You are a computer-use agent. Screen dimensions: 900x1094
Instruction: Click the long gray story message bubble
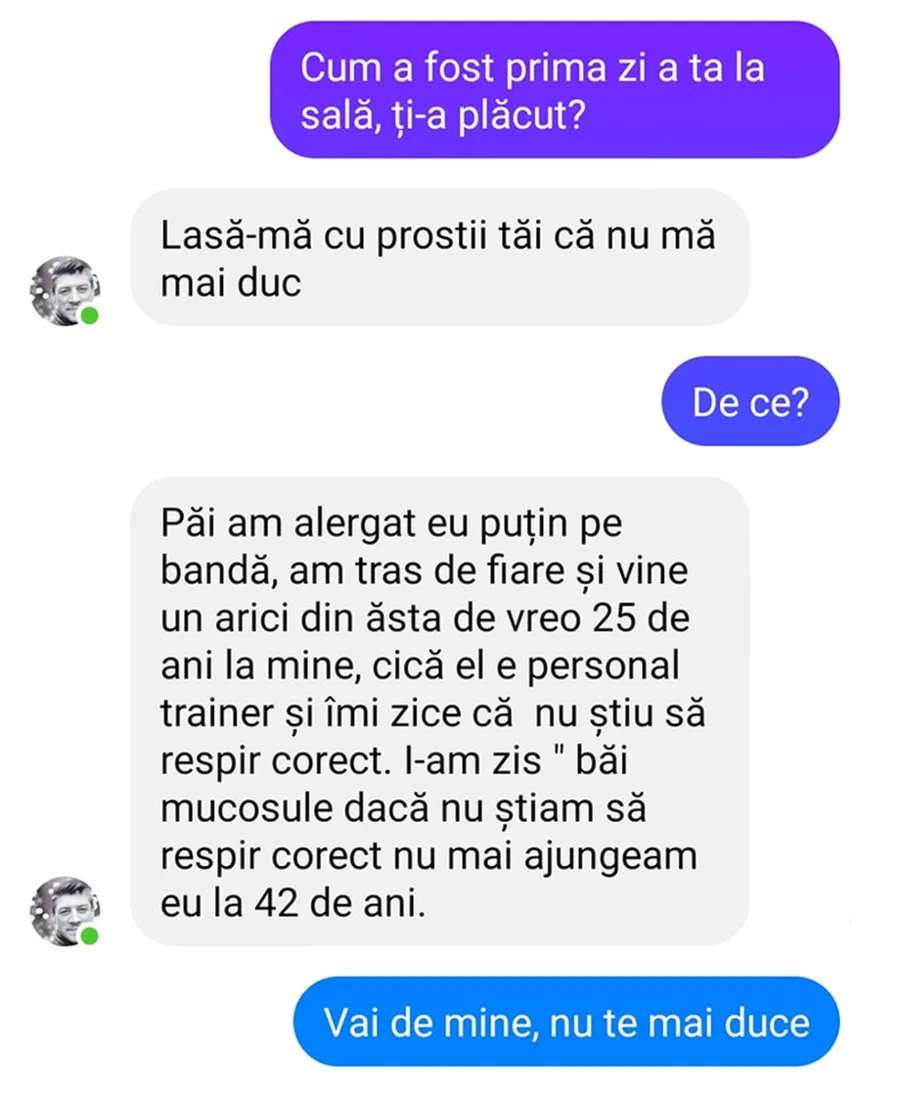pos(440,710)
